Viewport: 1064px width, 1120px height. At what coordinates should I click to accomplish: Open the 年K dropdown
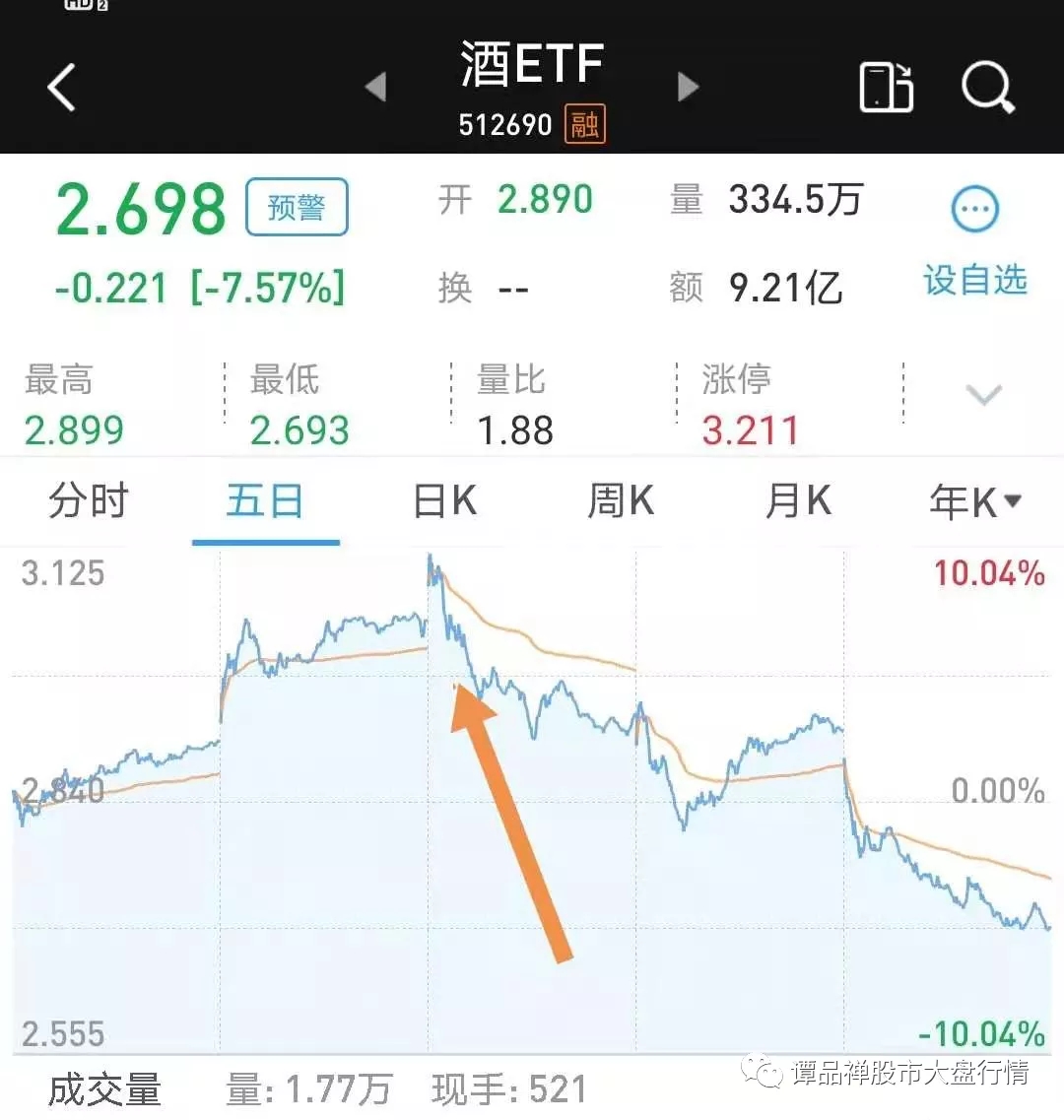tap(975, 502)
